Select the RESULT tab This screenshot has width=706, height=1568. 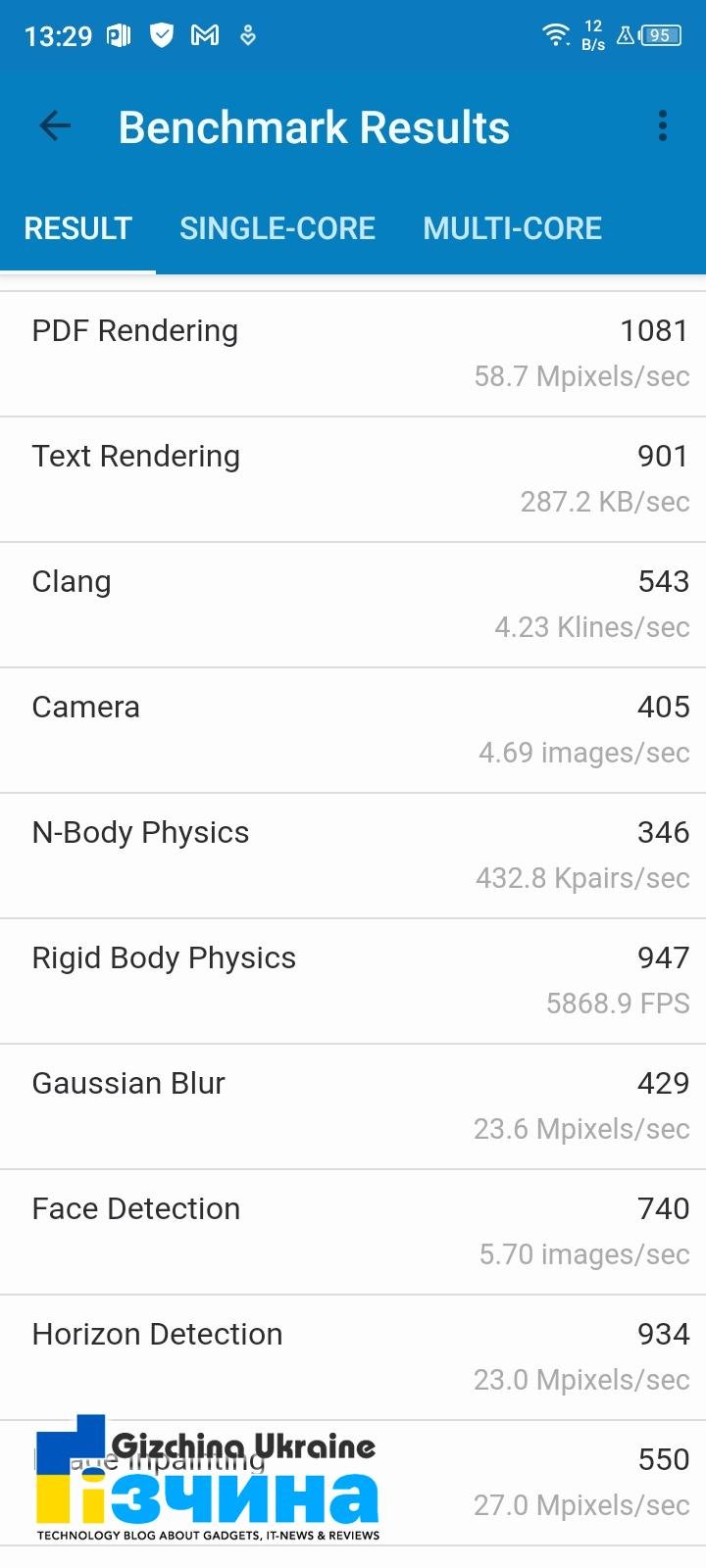click(x=77, y=228)
